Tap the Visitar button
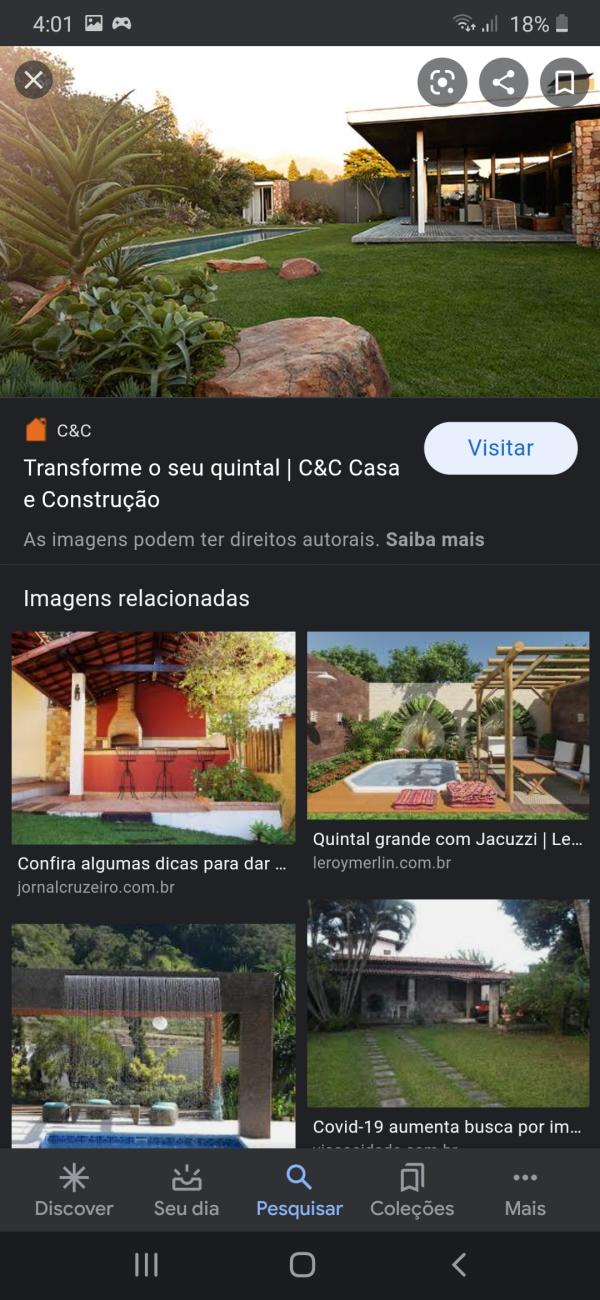The height and width of the screenshot is (1300, 600). pyautogui.click(x=501, y=448)
